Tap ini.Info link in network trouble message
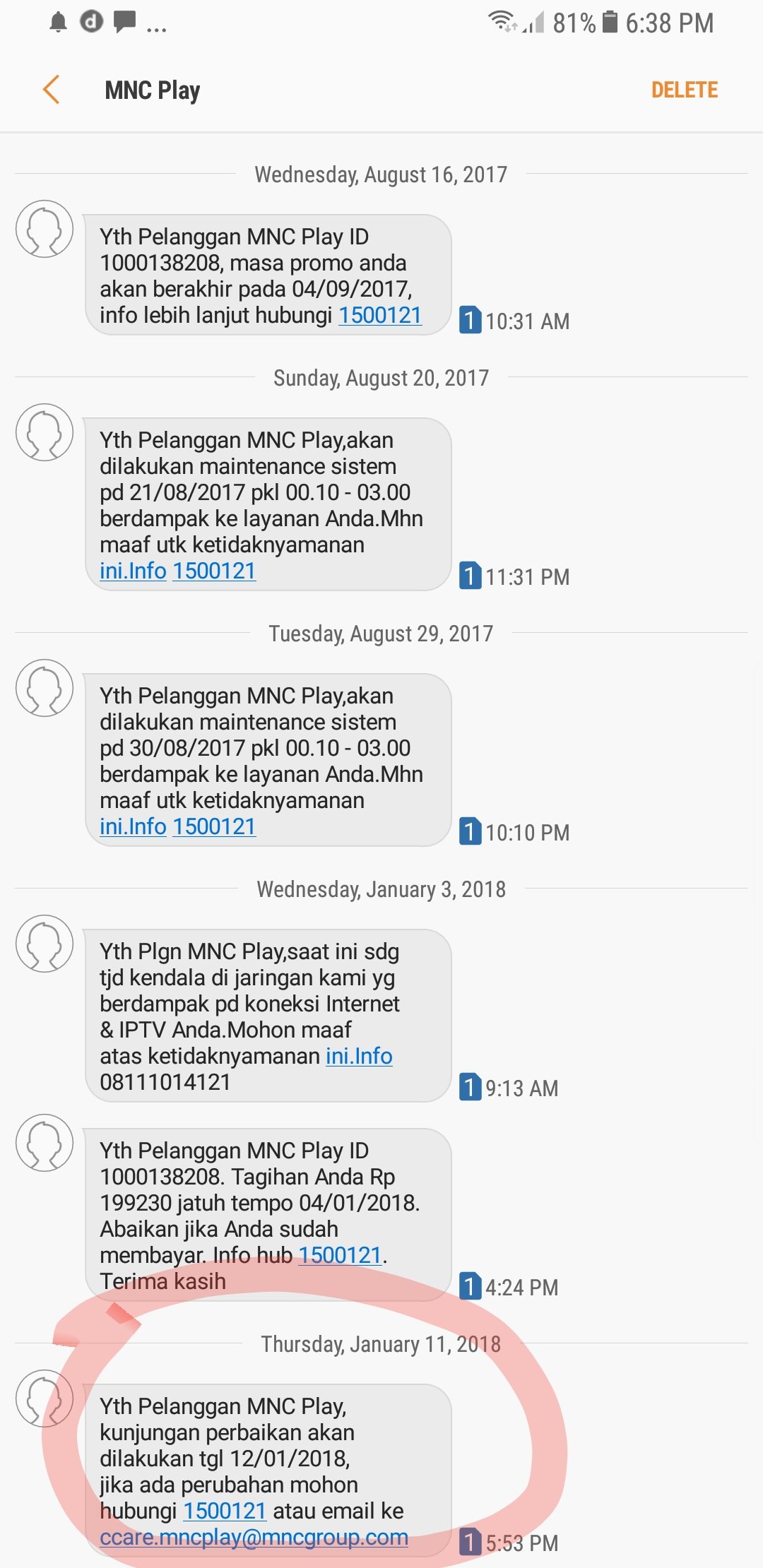Image resolution: width=763 pixels, height=1568 pixels. pos(359,1056)
